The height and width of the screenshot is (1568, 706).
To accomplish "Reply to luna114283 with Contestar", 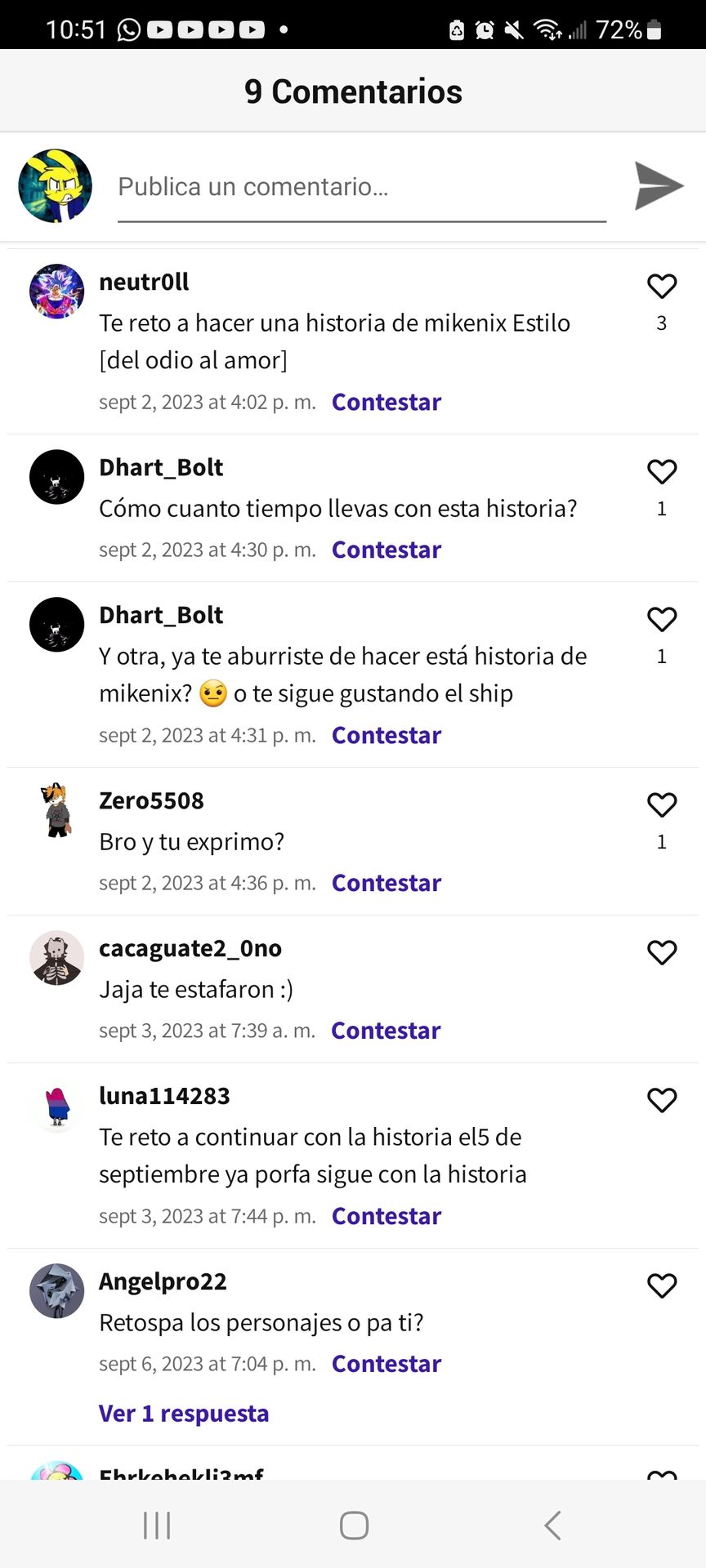I will click(387, 1216).
